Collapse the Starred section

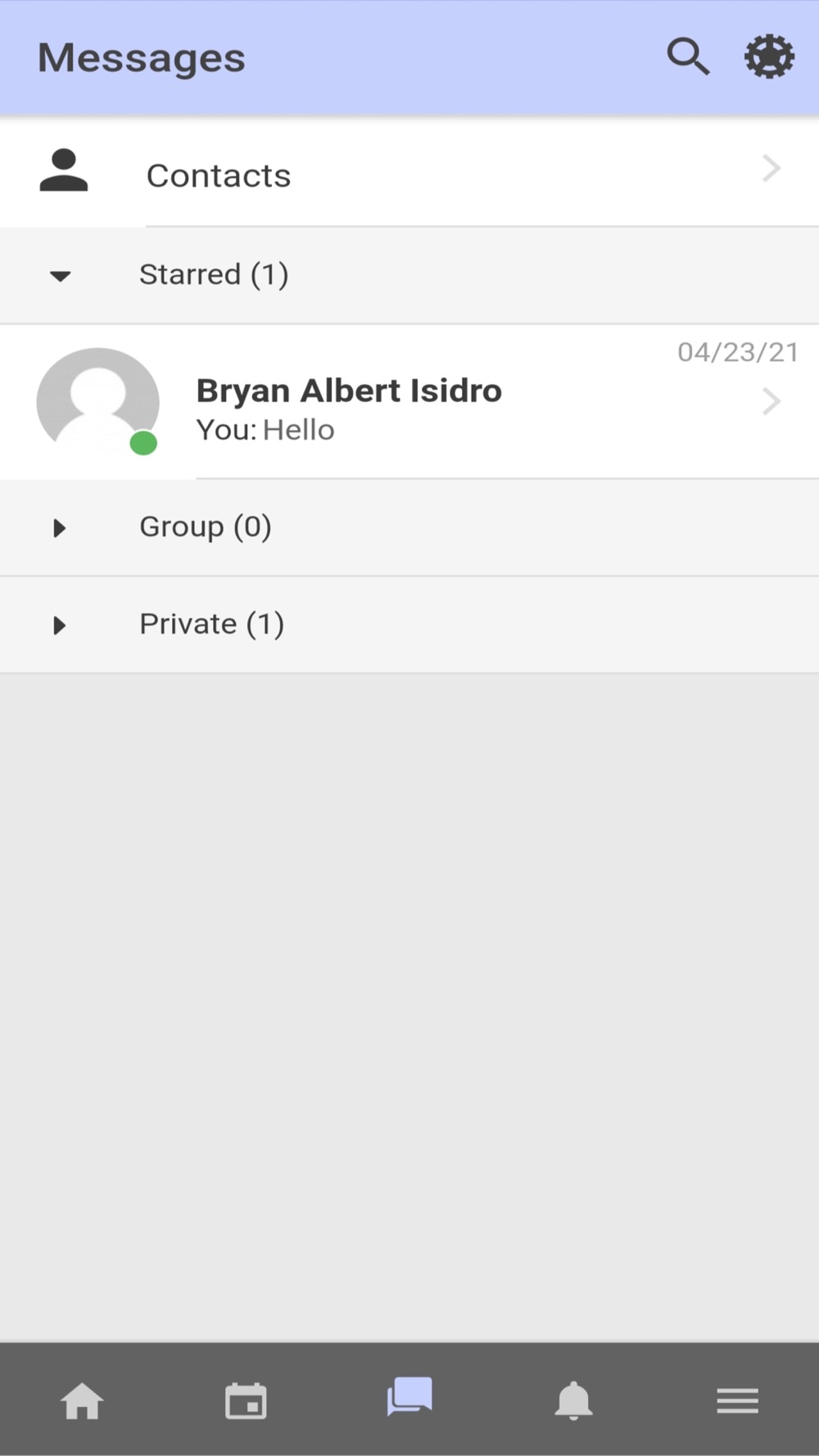pyautogui.click(x=409, y=275)
